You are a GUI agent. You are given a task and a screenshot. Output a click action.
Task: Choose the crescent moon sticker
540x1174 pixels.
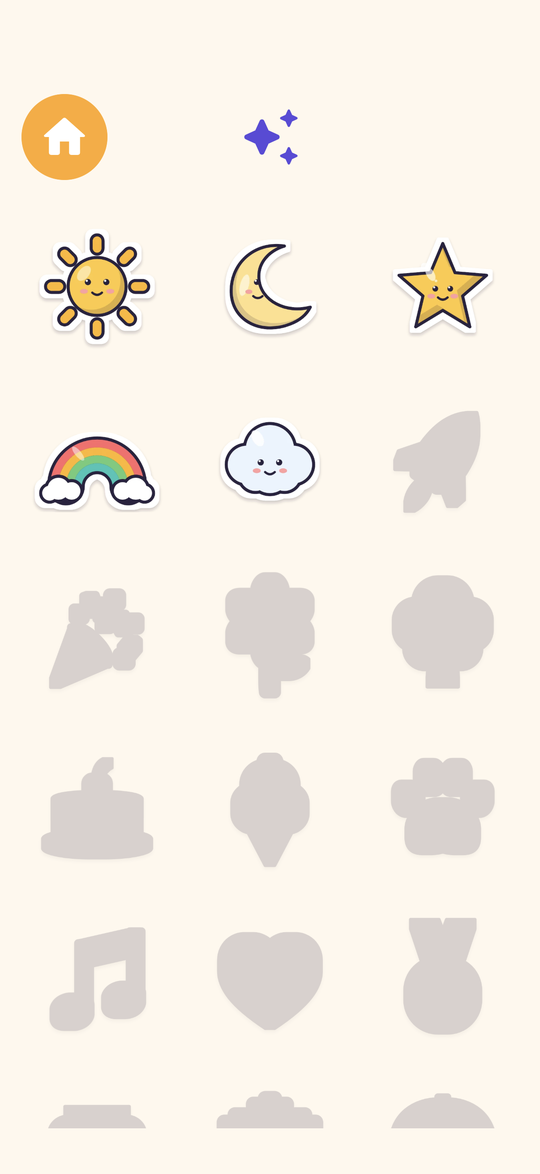point(270,287)
